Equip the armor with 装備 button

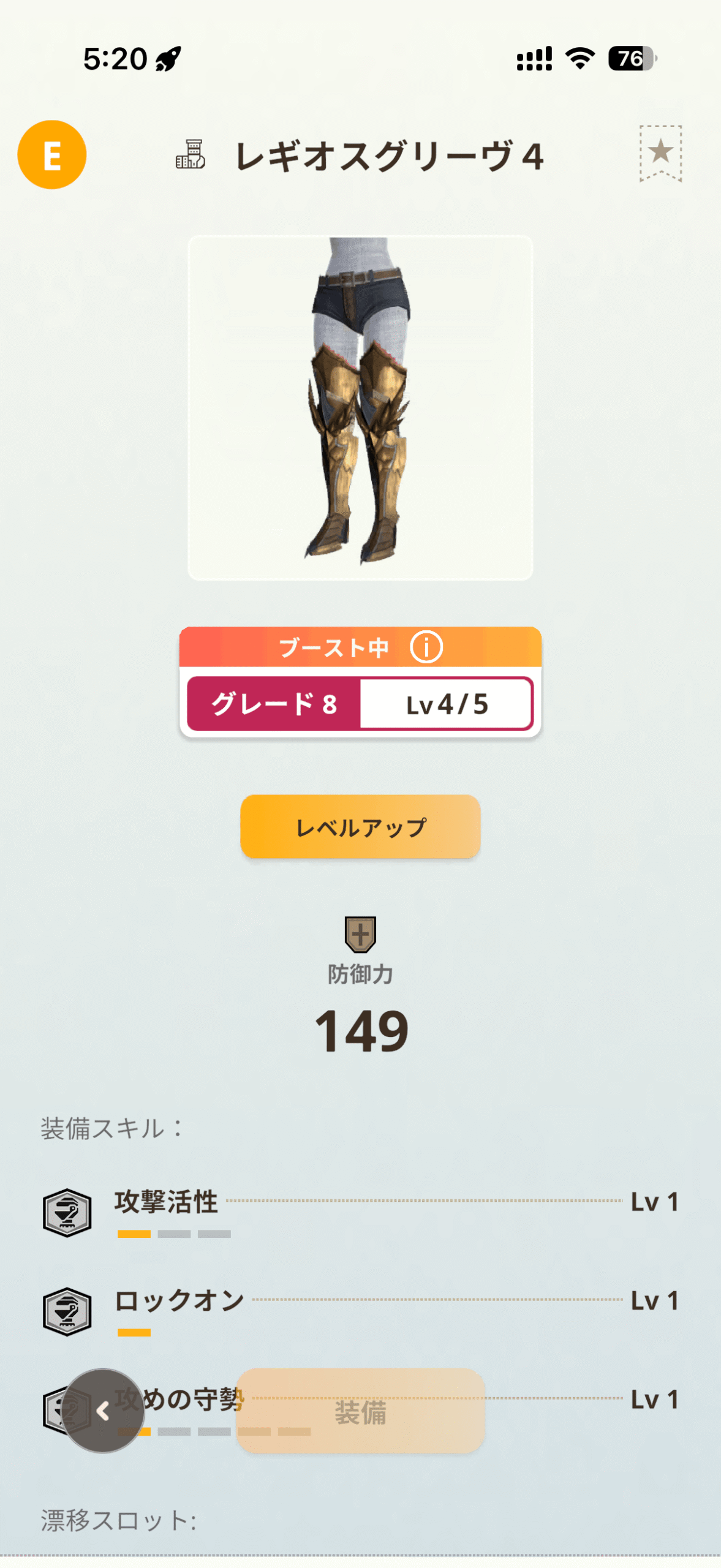tap(360, 1412)
